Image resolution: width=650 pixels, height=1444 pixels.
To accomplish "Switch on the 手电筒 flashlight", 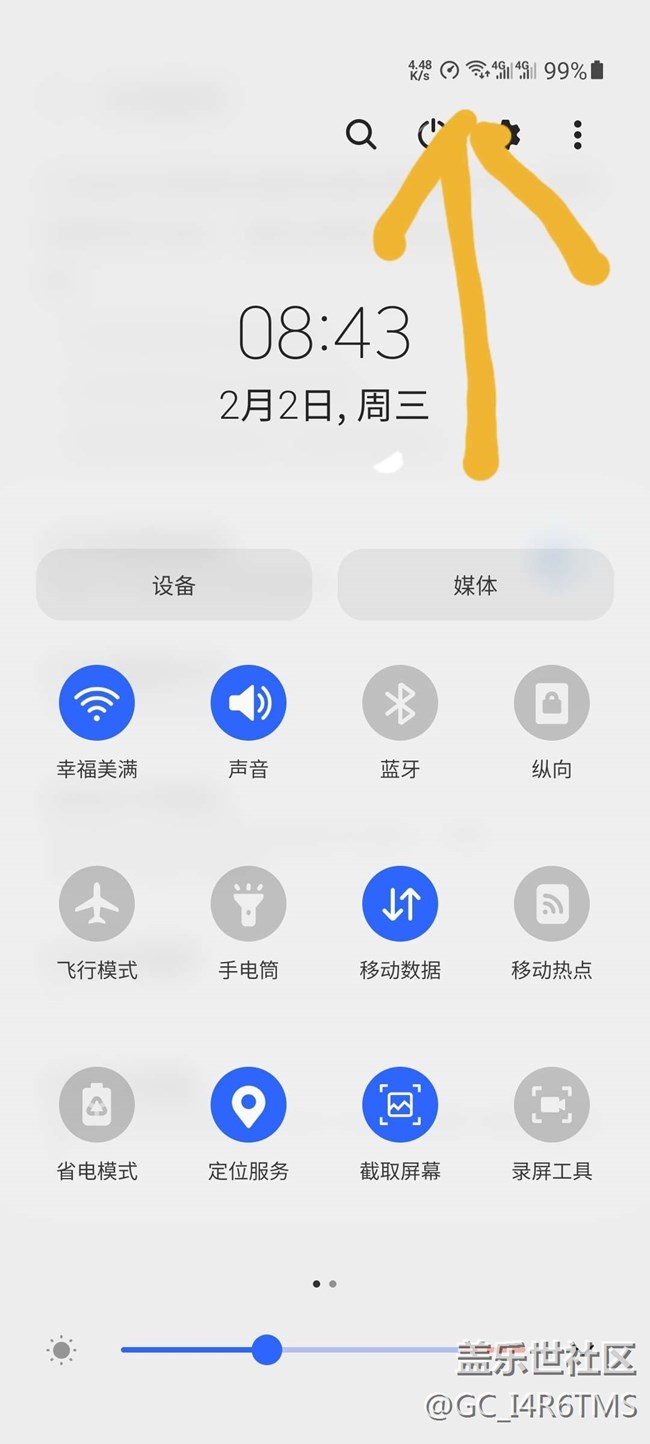I will (248, 905).
